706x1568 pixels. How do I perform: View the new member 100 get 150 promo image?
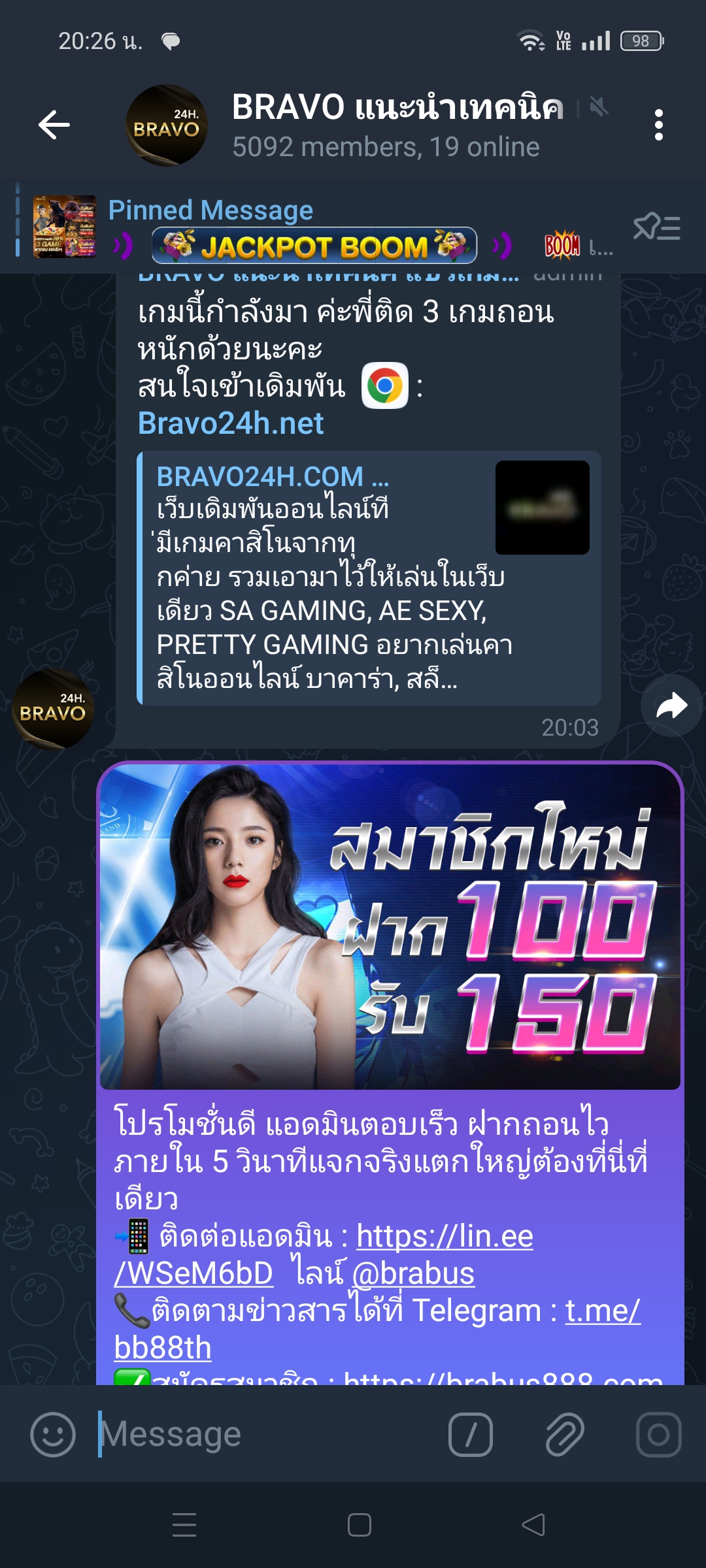pyautogui.click(x=390, y=926)
